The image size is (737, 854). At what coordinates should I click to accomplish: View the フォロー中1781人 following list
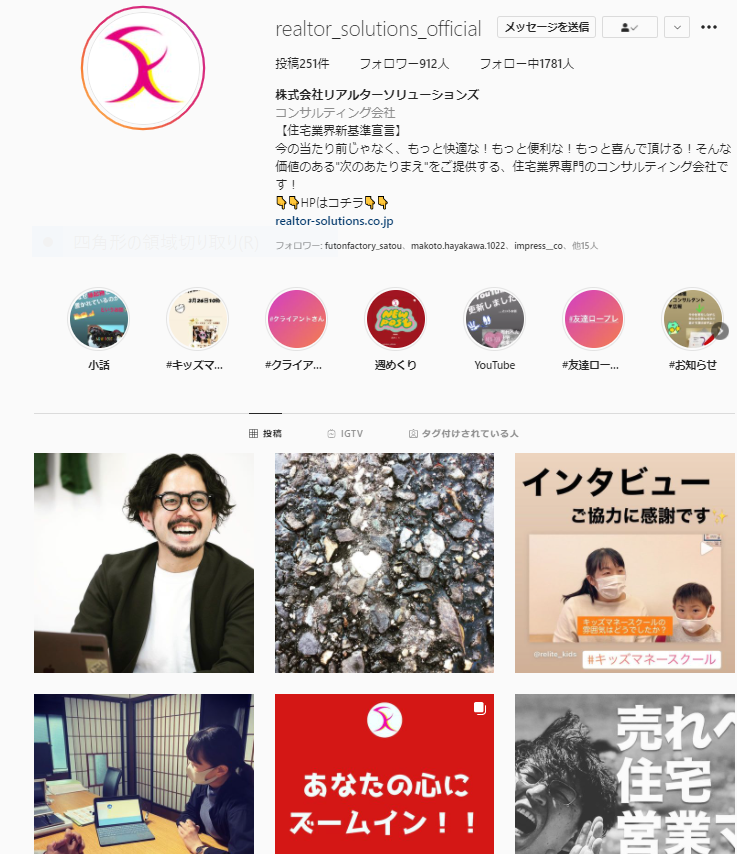point(526,63)
